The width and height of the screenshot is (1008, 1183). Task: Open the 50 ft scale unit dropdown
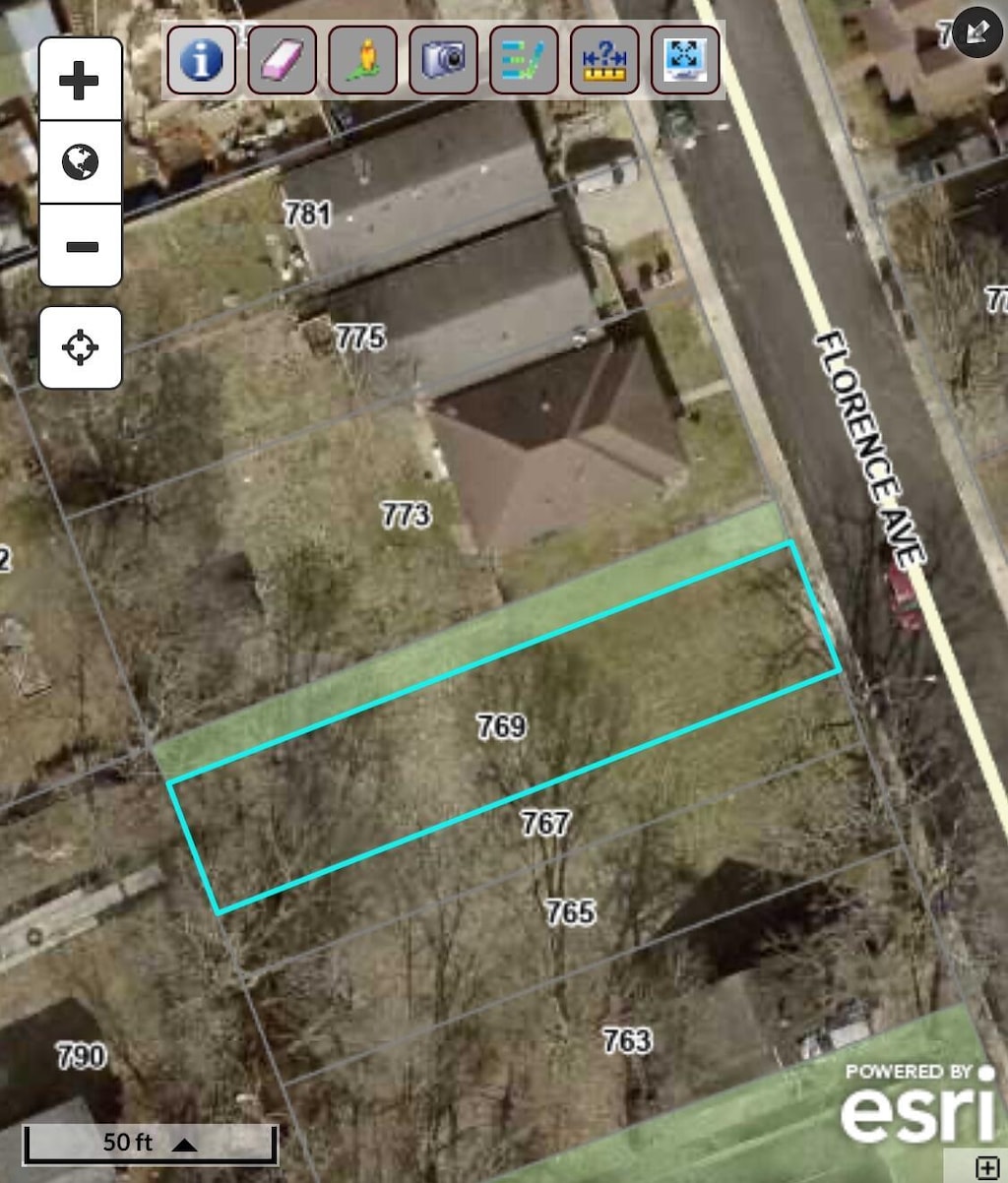(184, 1145)
